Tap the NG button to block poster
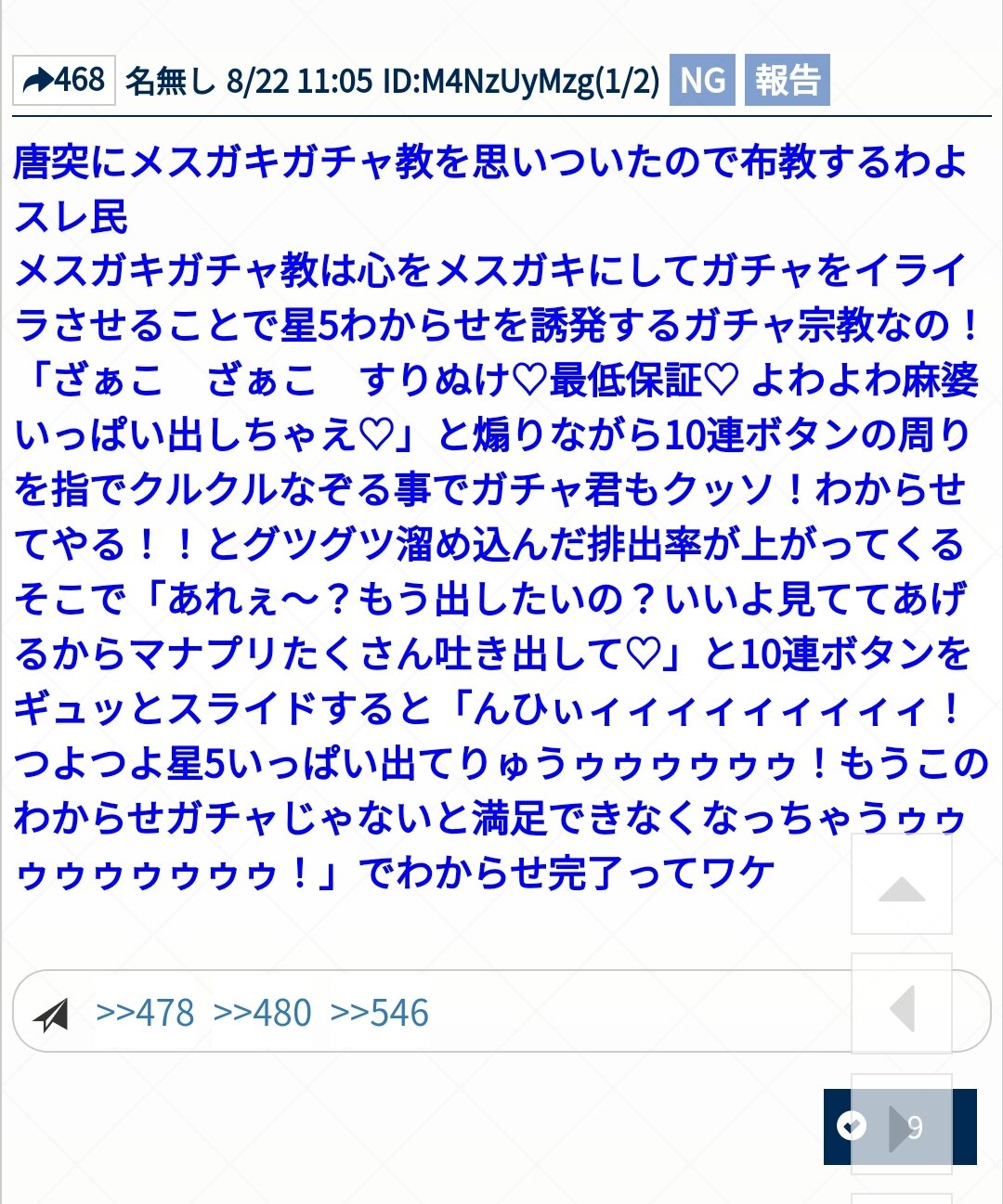The height and width of the screenshot is (1204, 1003). 702,81
